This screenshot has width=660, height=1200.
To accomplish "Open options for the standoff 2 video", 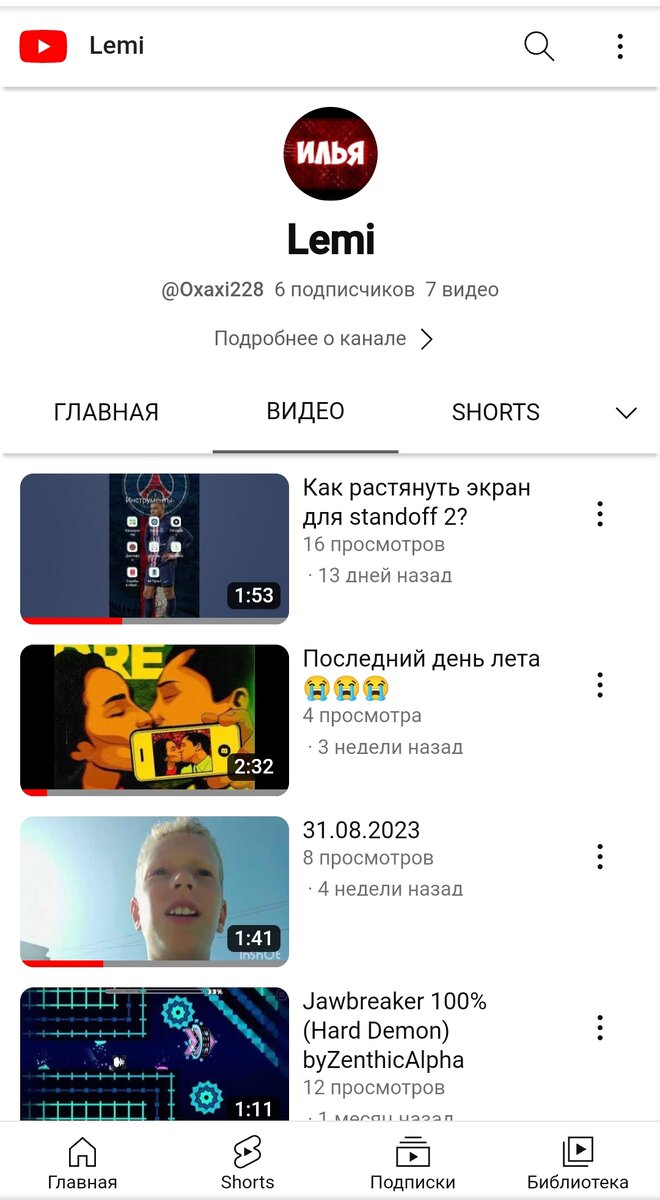I will 600,514.
